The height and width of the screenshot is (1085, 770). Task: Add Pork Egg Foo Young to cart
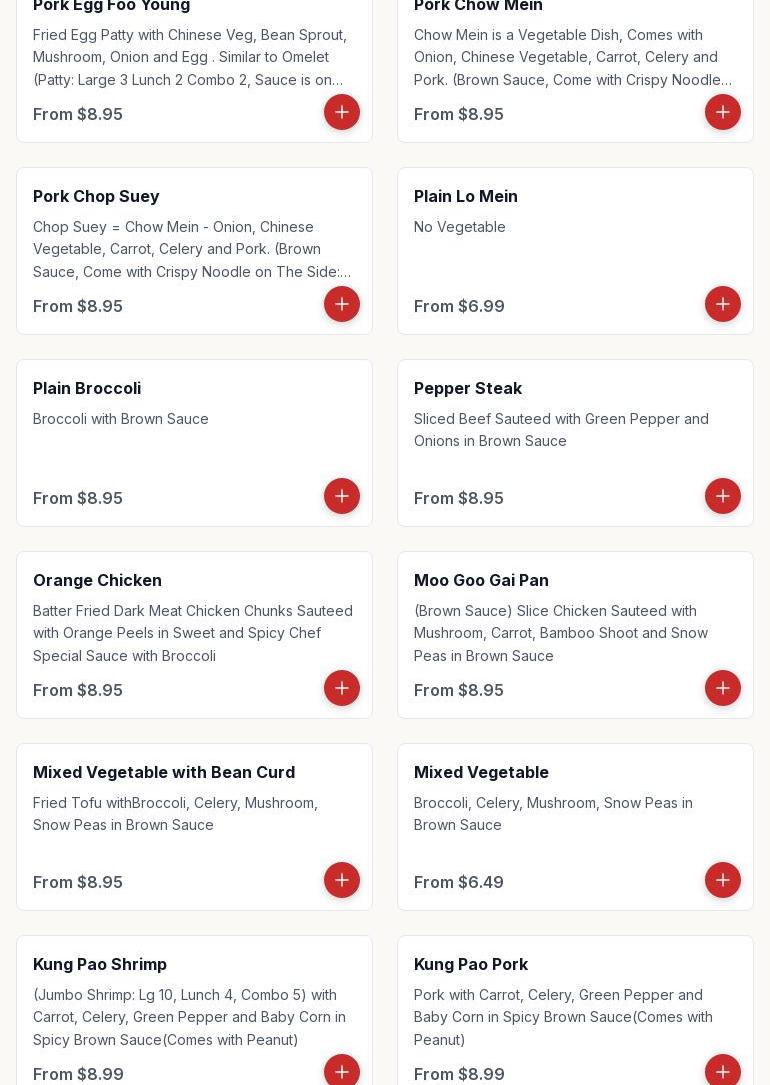point(342,112)
